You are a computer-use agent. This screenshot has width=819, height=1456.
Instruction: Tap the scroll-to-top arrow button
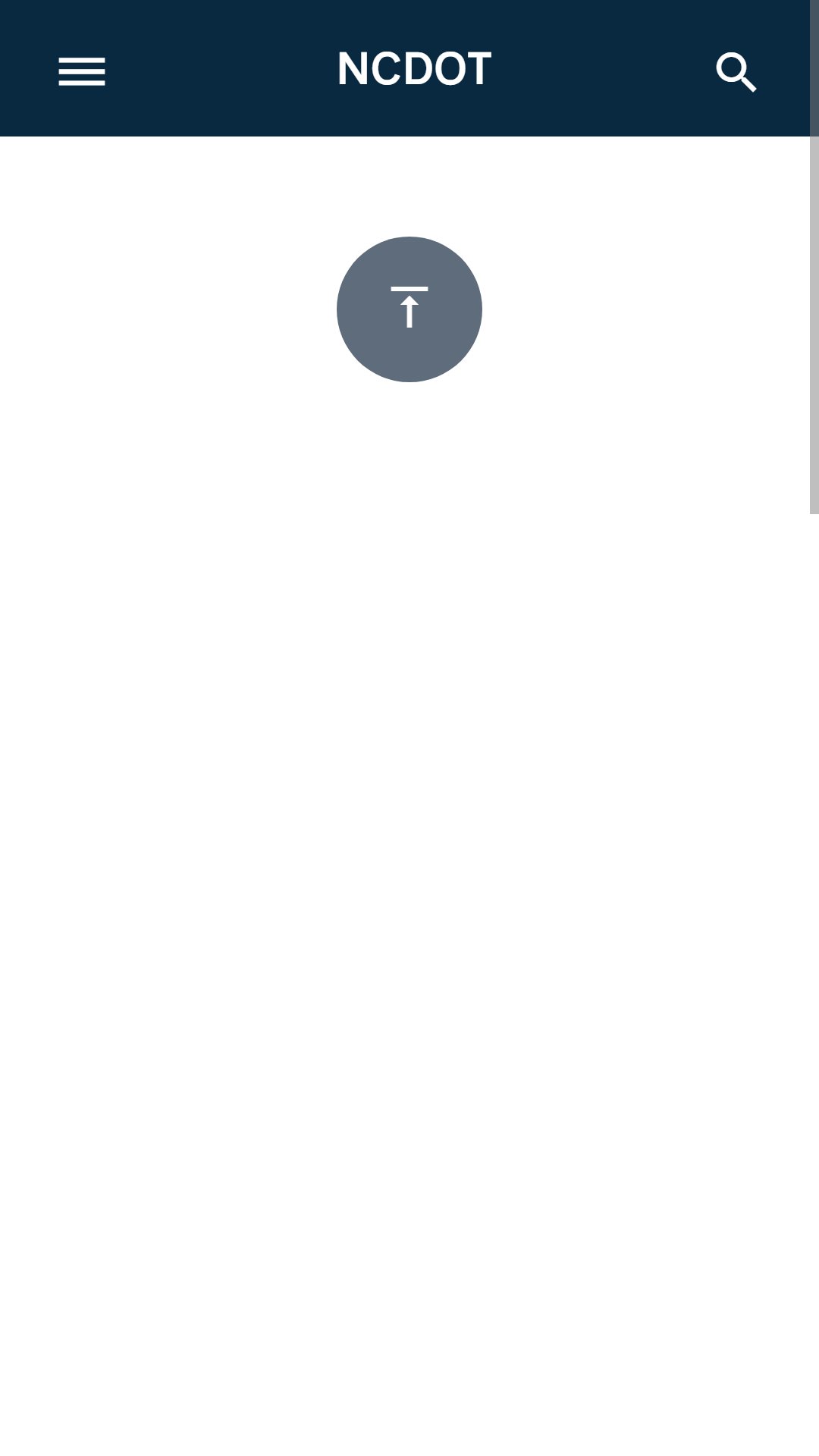coord(409,309)
